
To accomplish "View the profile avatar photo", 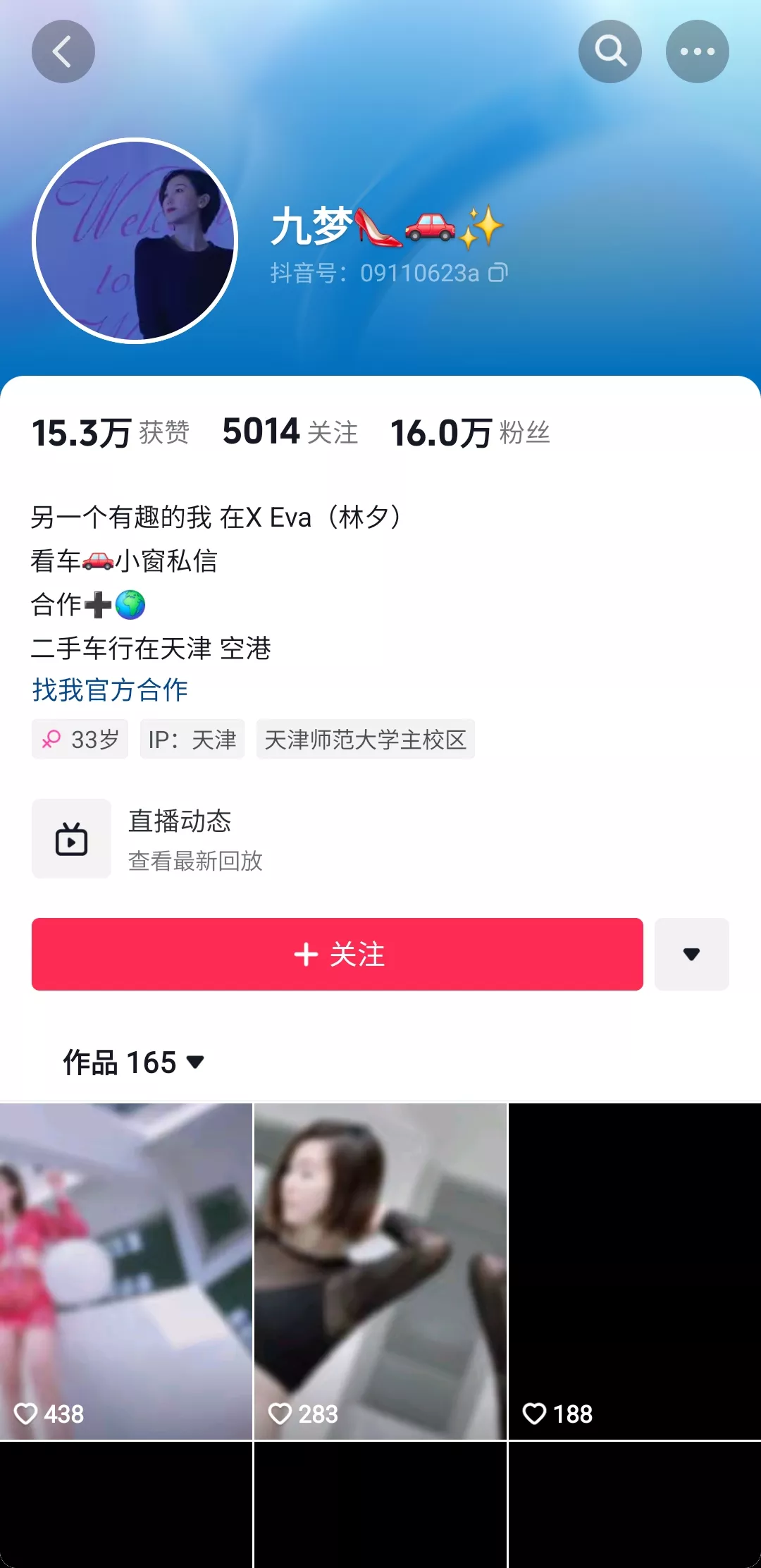I will point(135,240).
